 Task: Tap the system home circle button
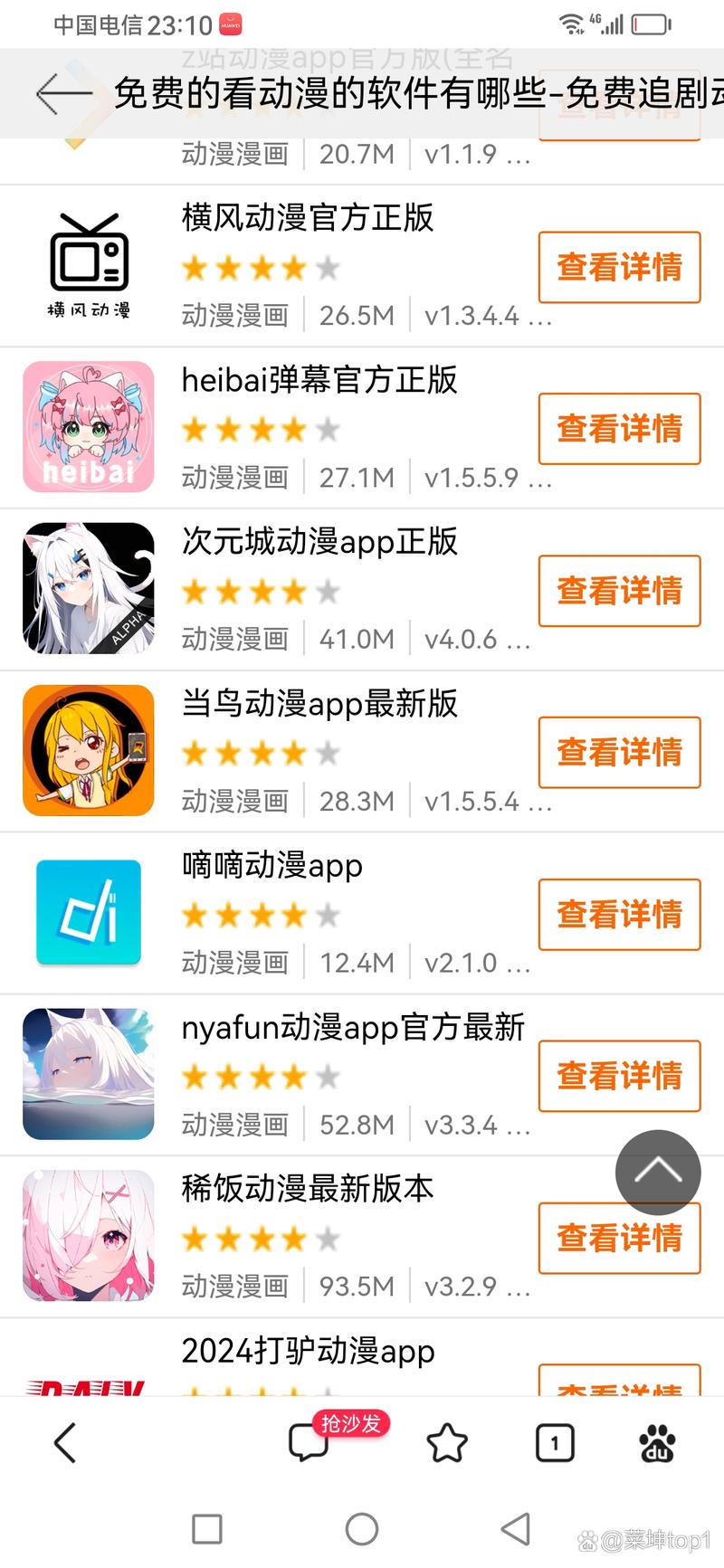[362, 1529]
